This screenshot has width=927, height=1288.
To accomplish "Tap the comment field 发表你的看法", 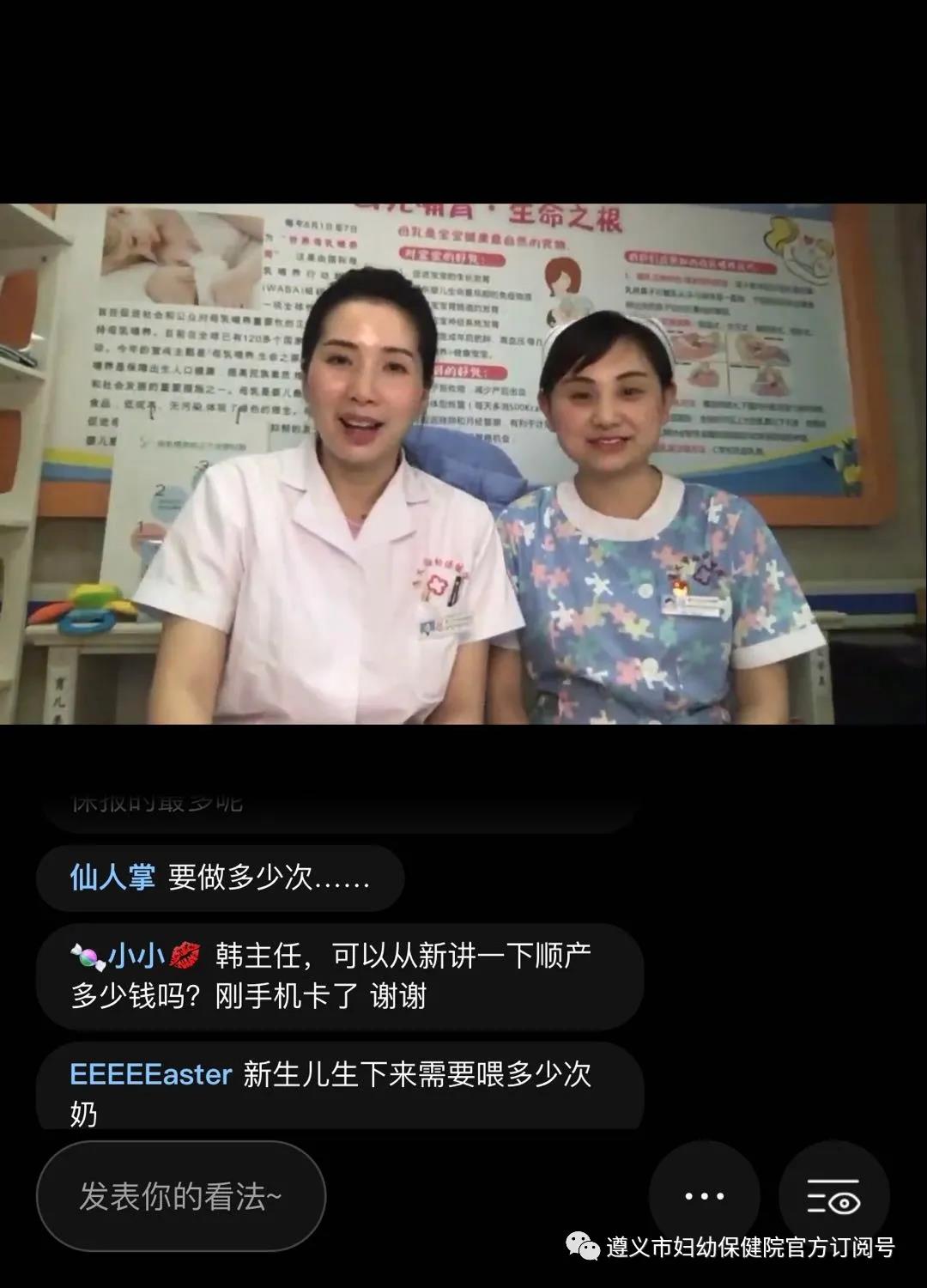I will (x=180, y=1196).
